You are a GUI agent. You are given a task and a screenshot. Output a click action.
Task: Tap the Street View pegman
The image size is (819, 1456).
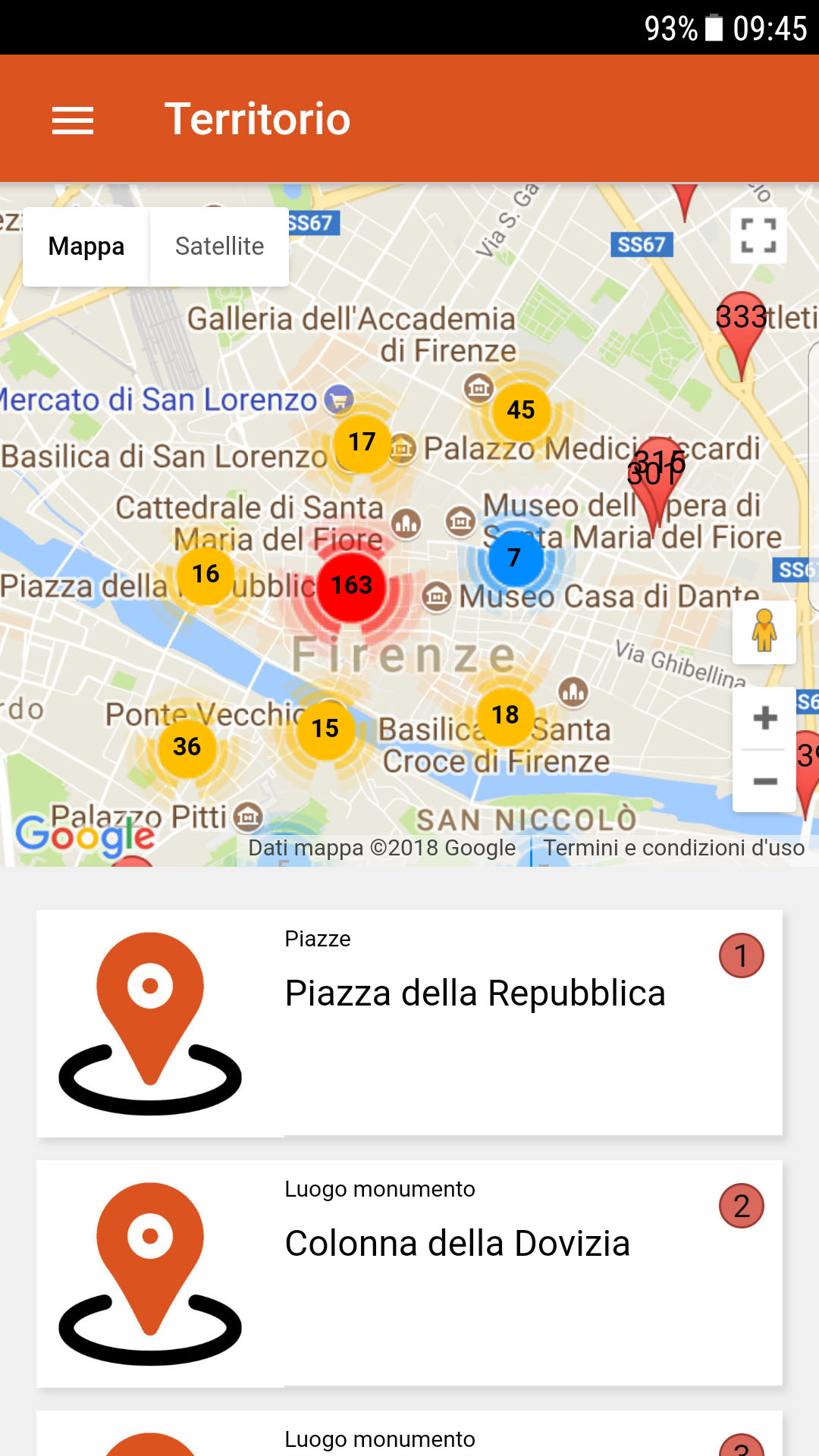coord(764,631)
